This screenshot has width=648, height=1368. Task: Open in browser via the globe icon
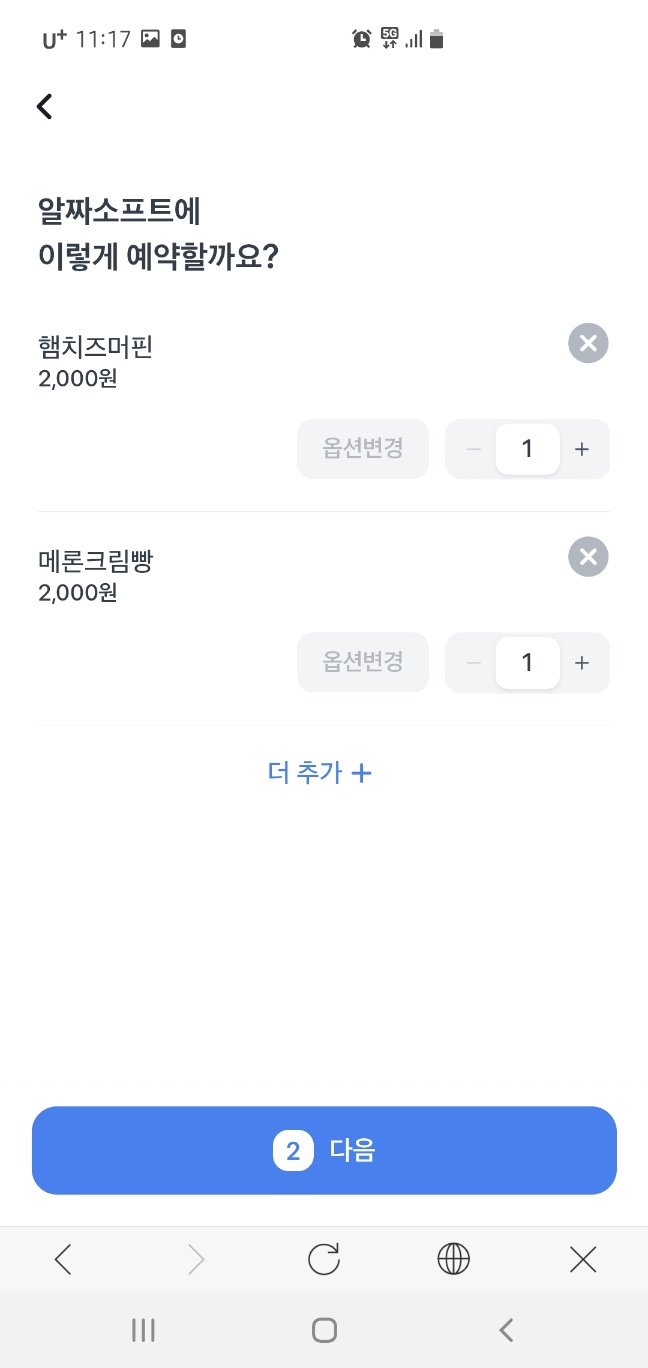(x=454, y=1259)
